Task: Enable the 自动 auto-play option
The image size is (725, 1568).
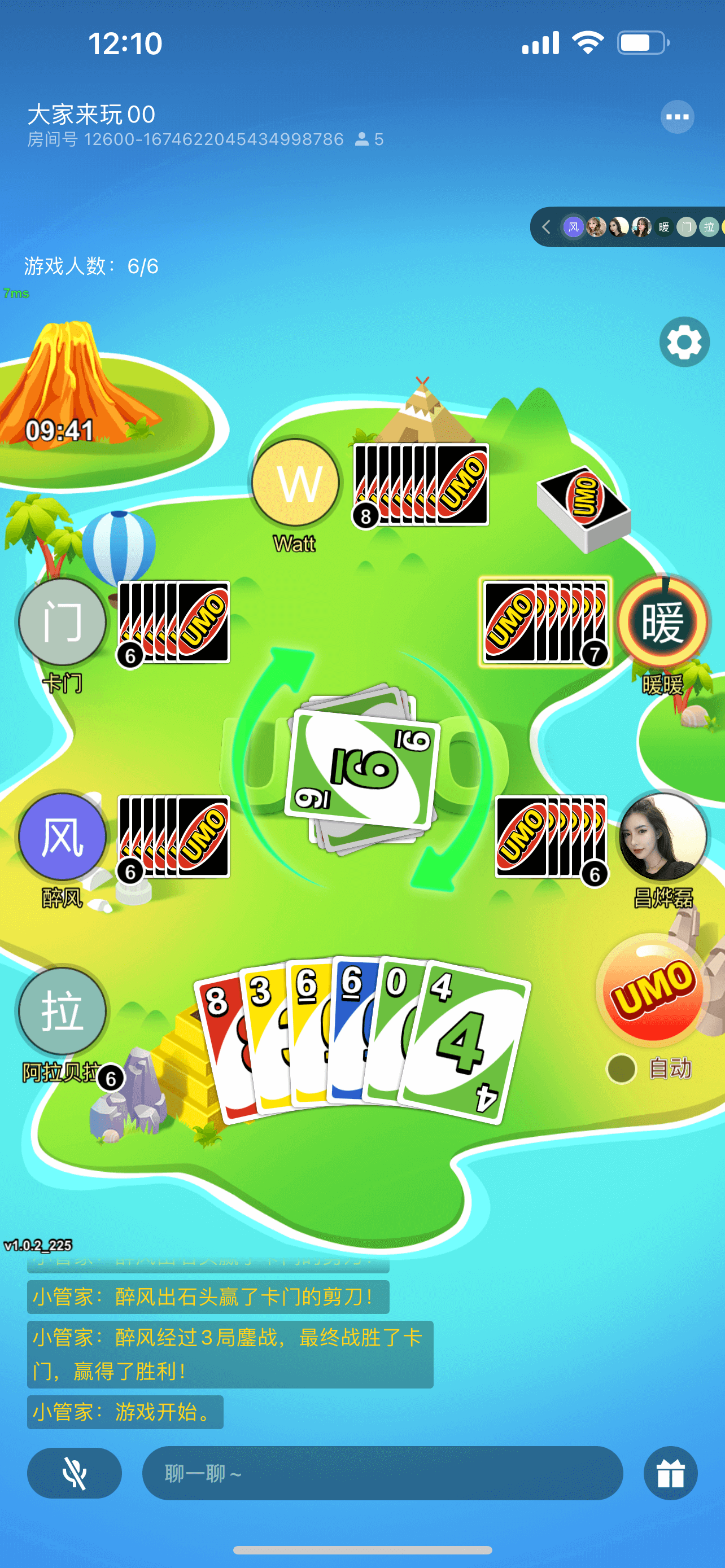Action: click(622, 1069)
